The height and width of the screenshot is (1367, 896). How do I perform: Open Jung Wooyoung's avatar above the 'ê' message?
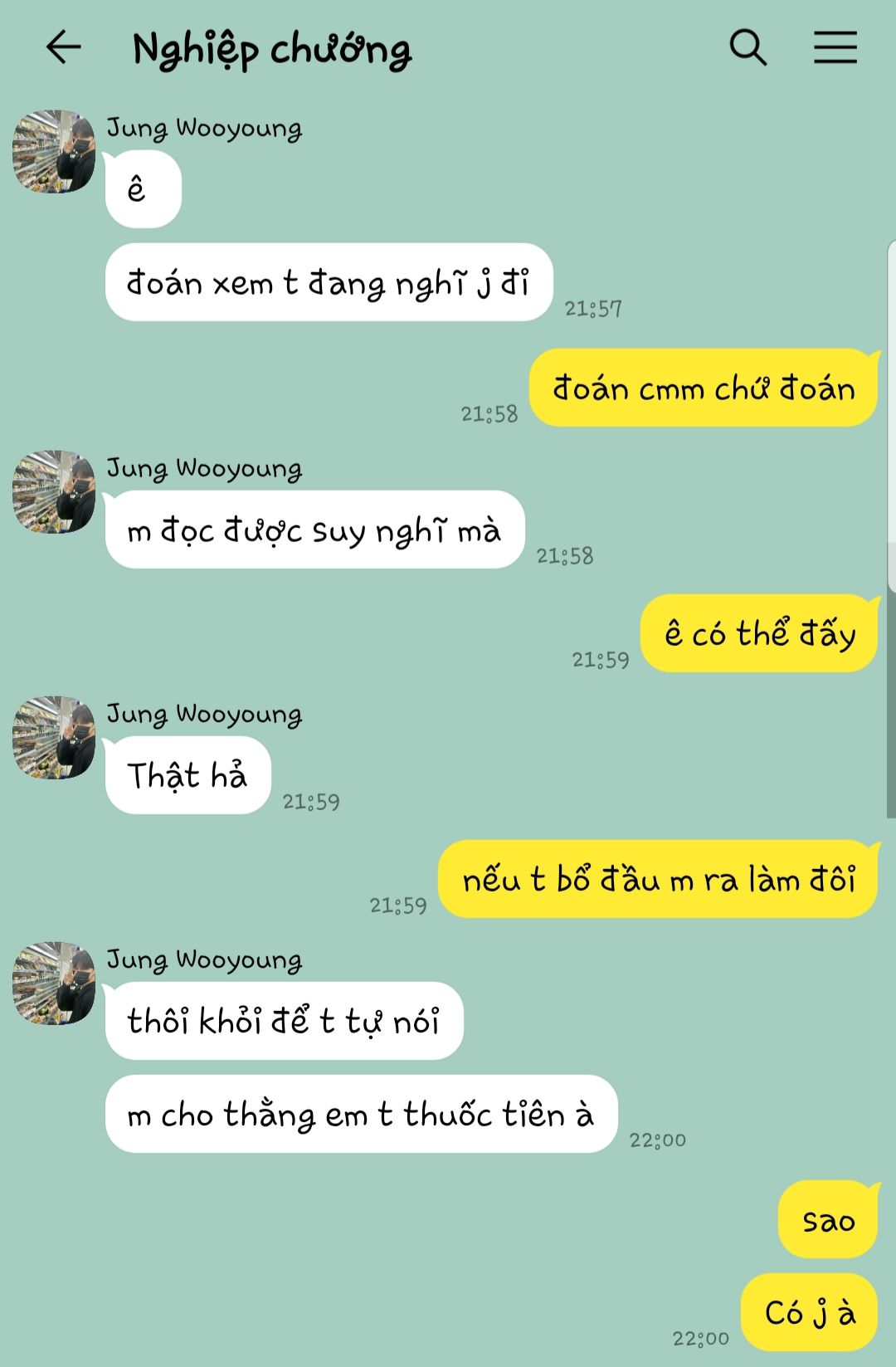55,152
